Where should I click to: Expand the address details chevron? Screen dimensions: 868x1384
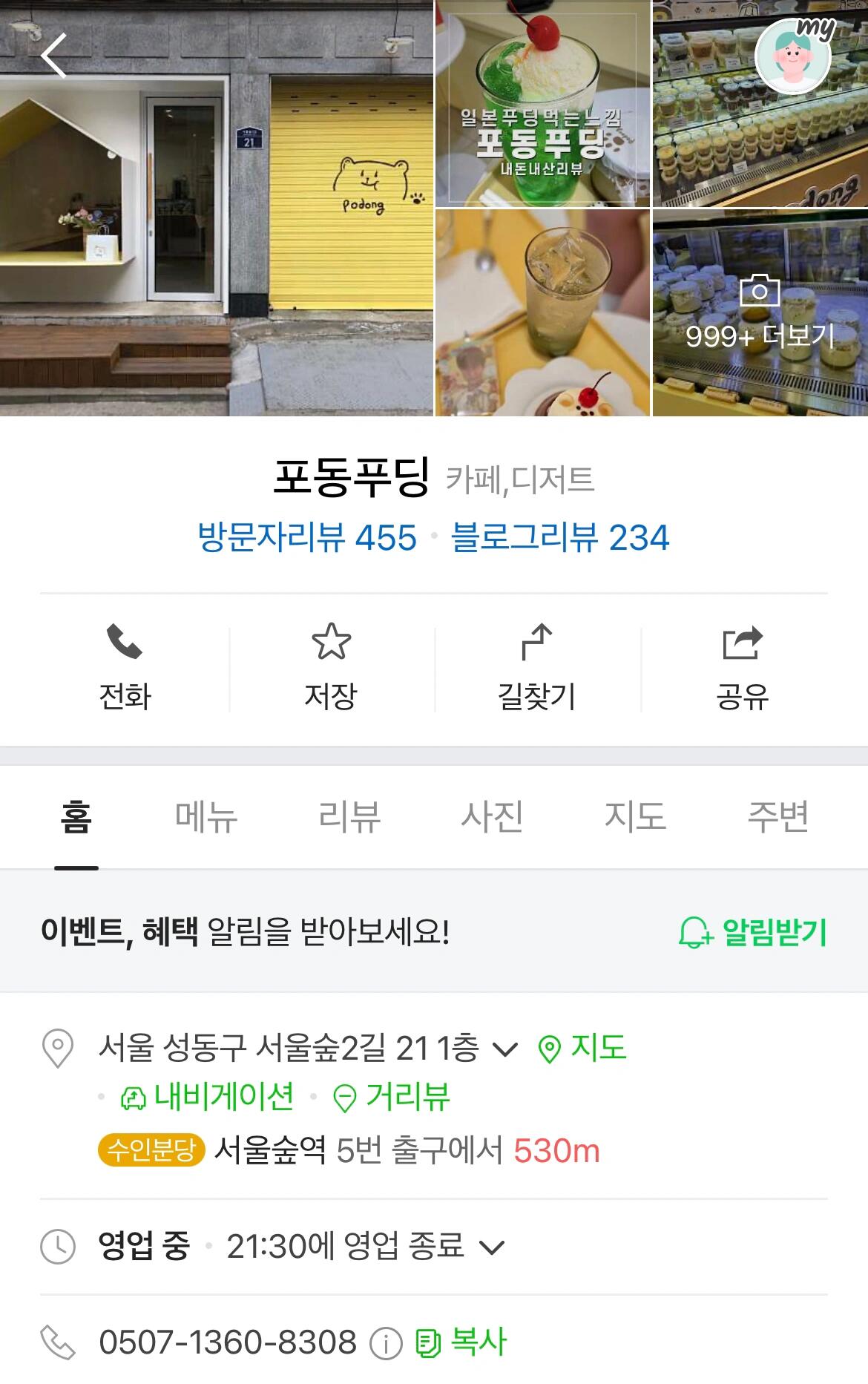505,1050
